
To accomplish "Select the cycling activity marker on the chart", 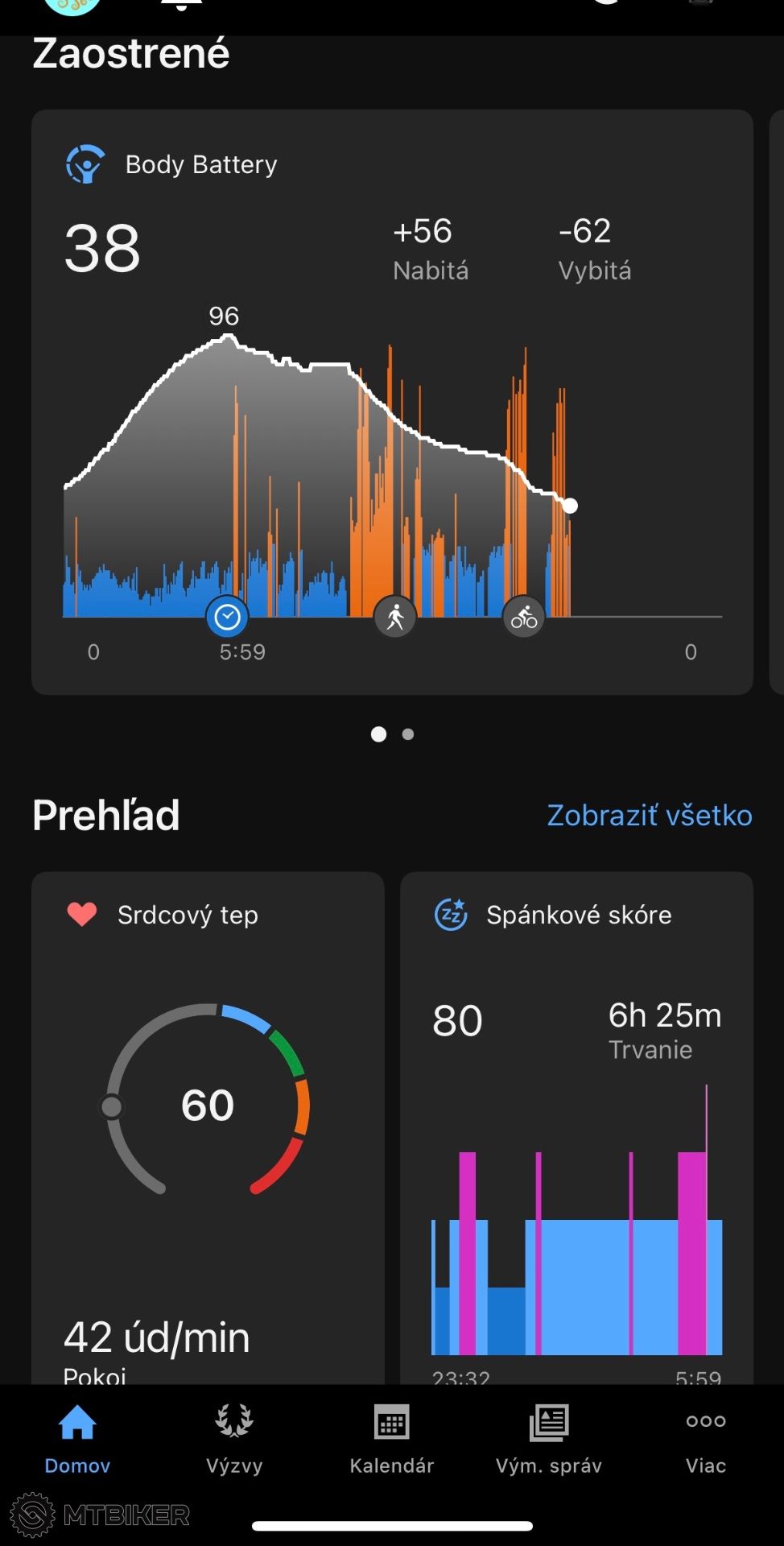I will (524, 618).
